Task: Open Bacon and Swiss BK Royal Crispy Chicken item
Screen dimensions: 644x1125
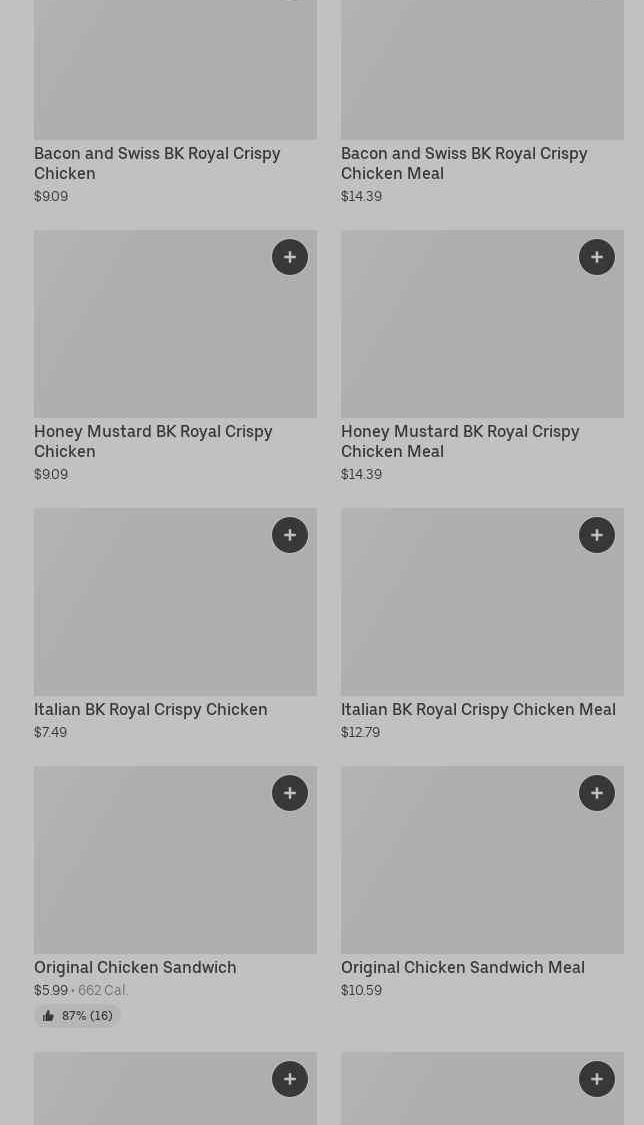Action: tap(175, 102)
